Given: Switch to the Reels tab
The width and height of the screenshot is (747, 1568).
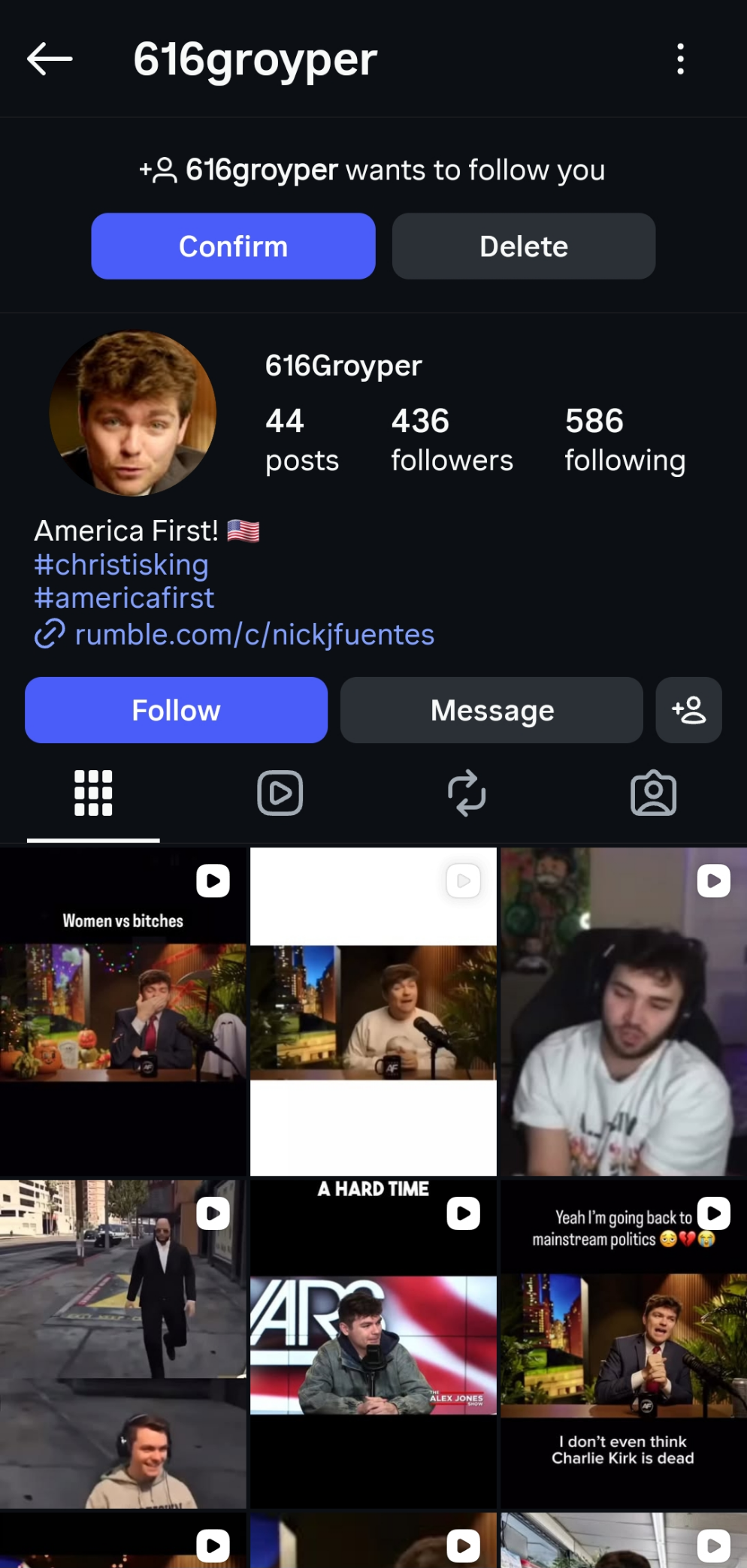Looking at the screenshot, I should point(280,793).
